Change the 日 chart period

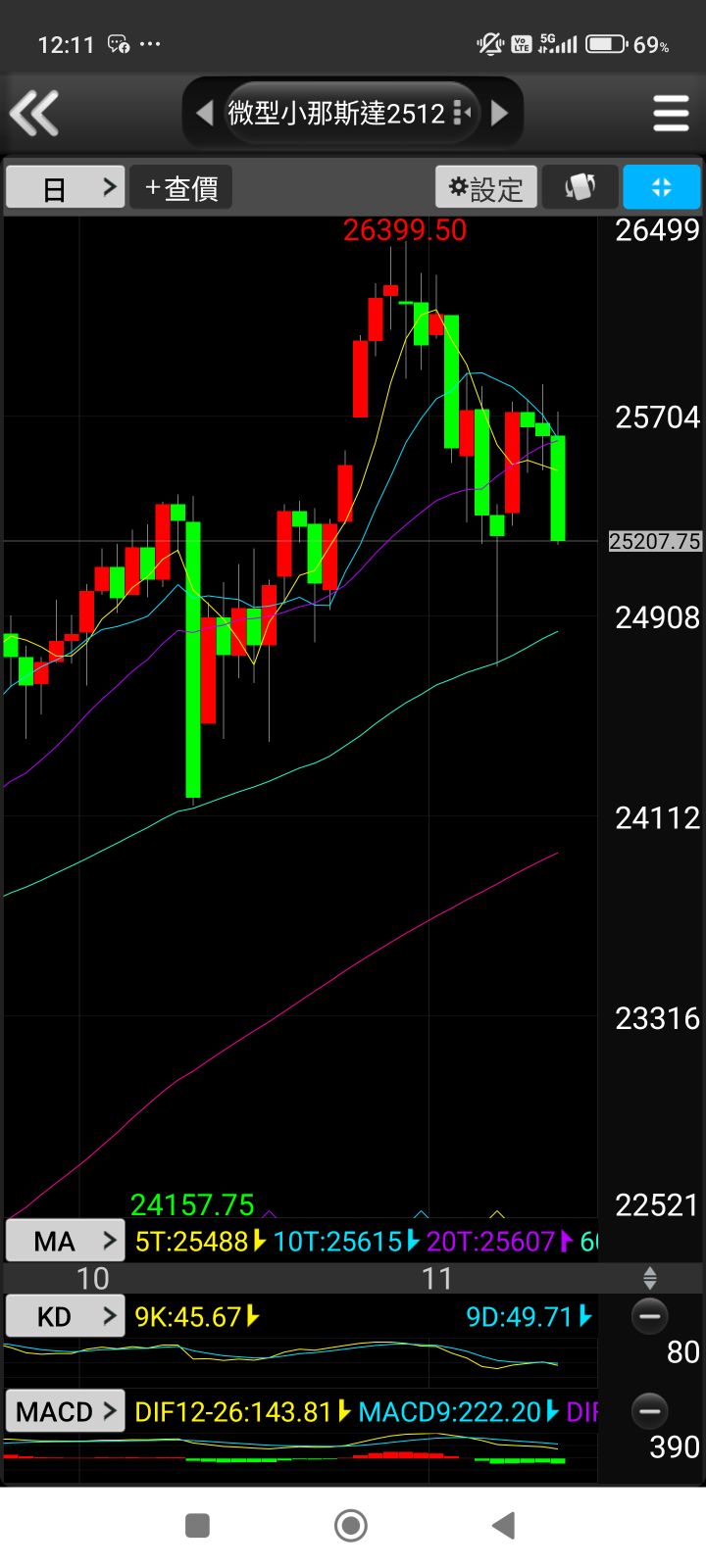pos(66,187)
